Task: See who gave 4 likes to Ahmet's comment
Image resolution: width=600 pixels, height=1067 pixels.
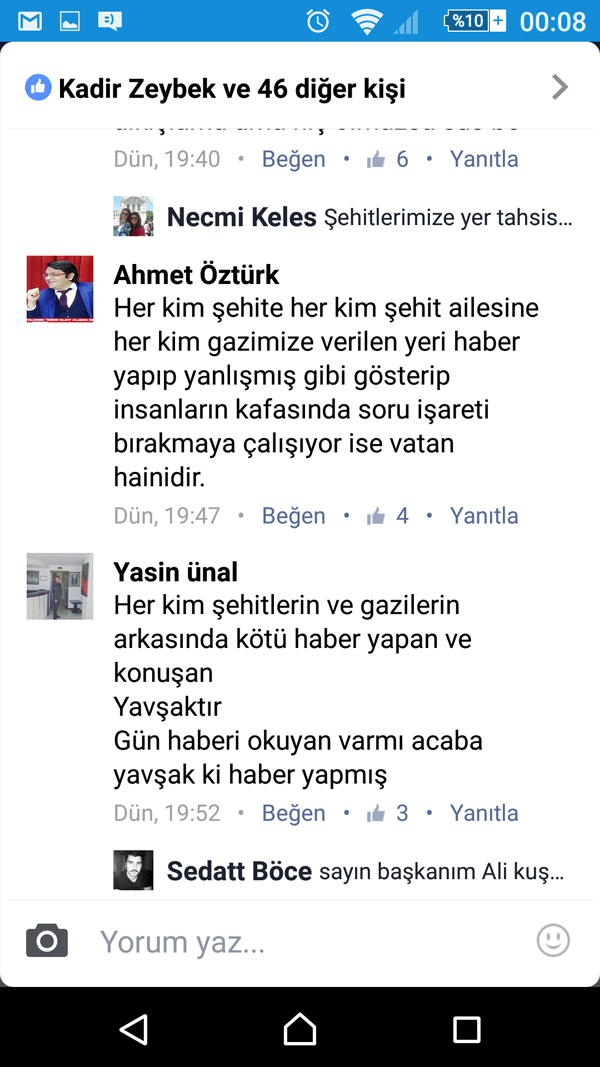Action: point(389,516)
